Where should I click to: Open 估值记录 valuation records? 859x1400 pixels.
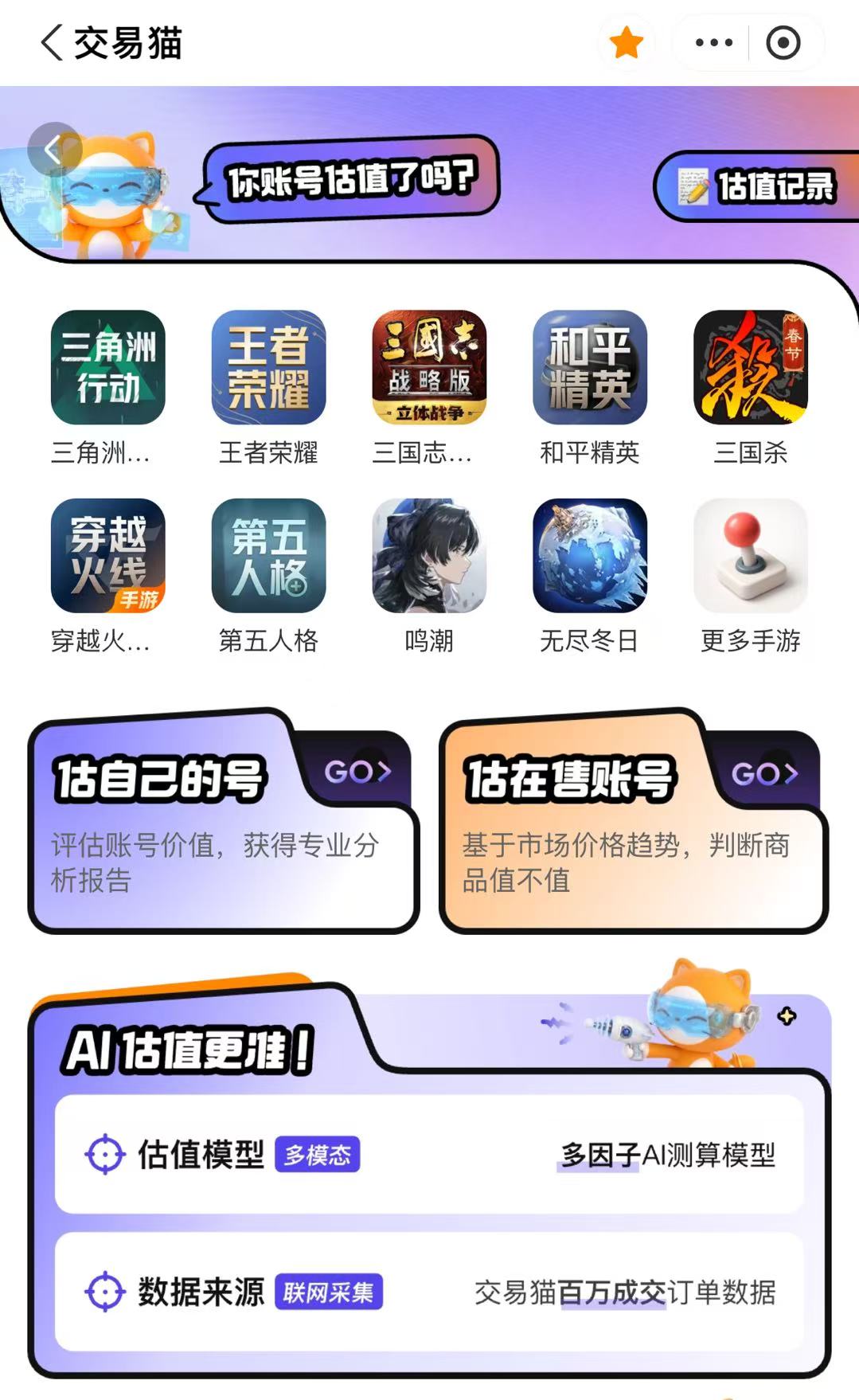coord(756,186)
